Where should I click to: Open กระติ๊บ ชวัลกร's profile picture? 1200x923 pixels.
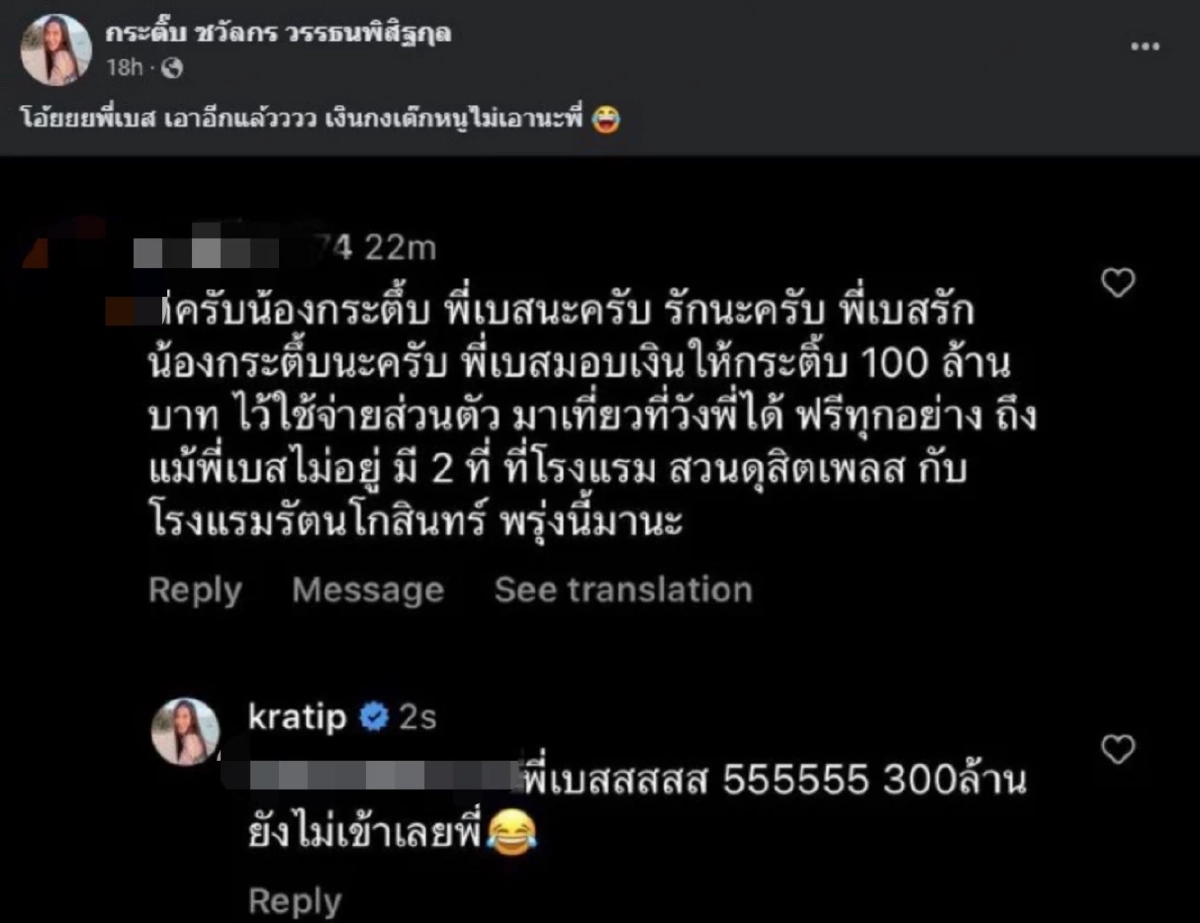click(57, 49)
